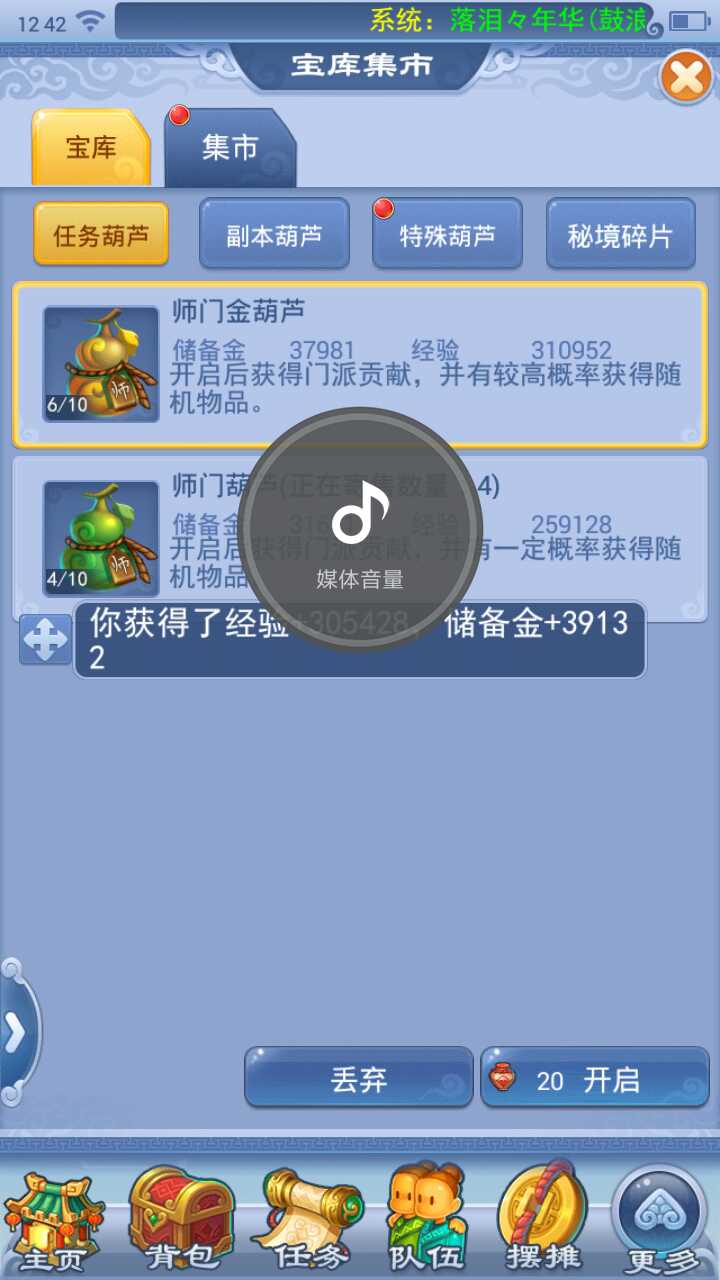Screen dimensions: 720x1280
Task: Close the 宝库集市 window
Action: click(686, 77)
